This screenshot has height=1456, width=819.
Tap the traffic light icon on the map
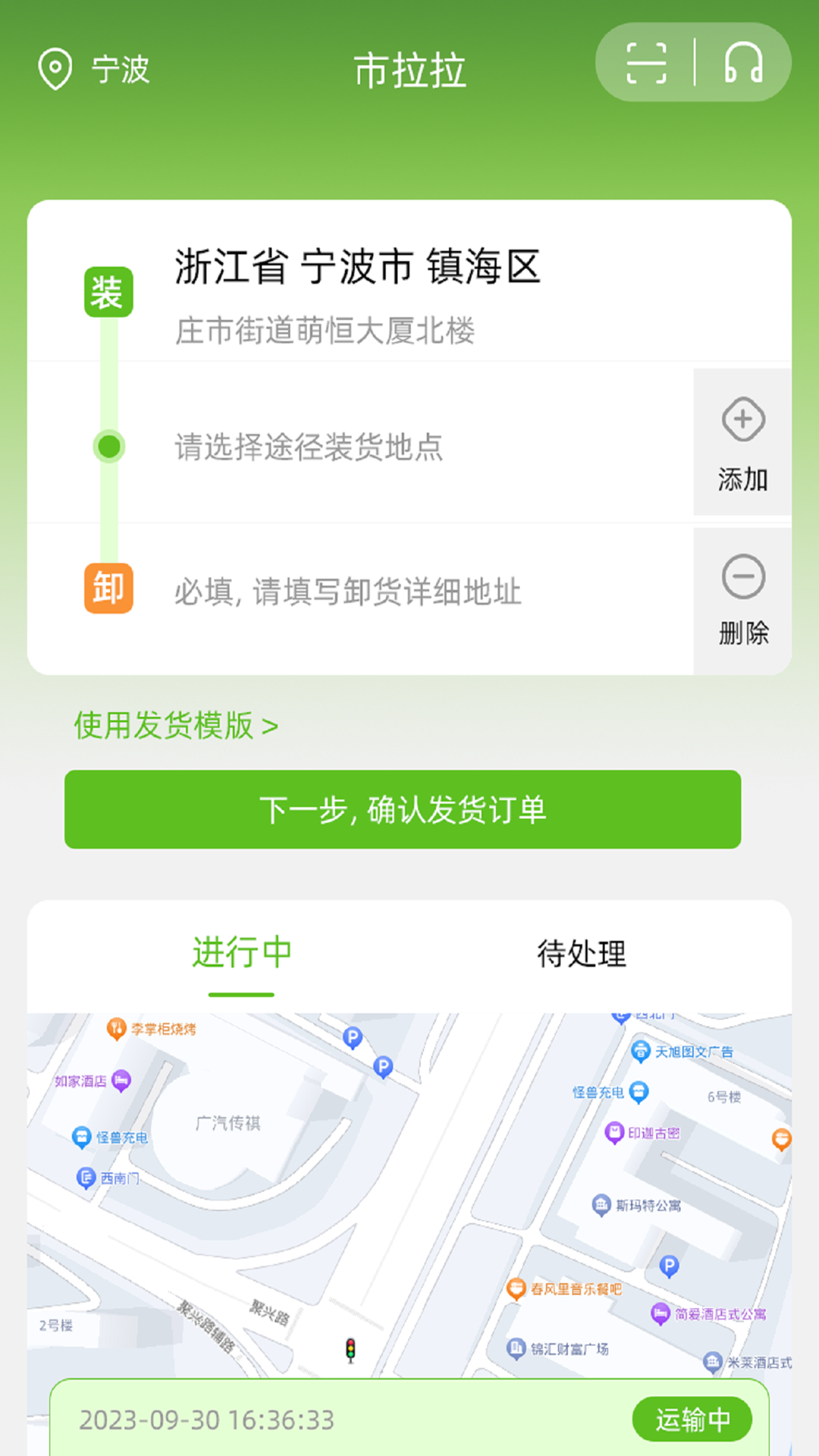point(350,1348)
